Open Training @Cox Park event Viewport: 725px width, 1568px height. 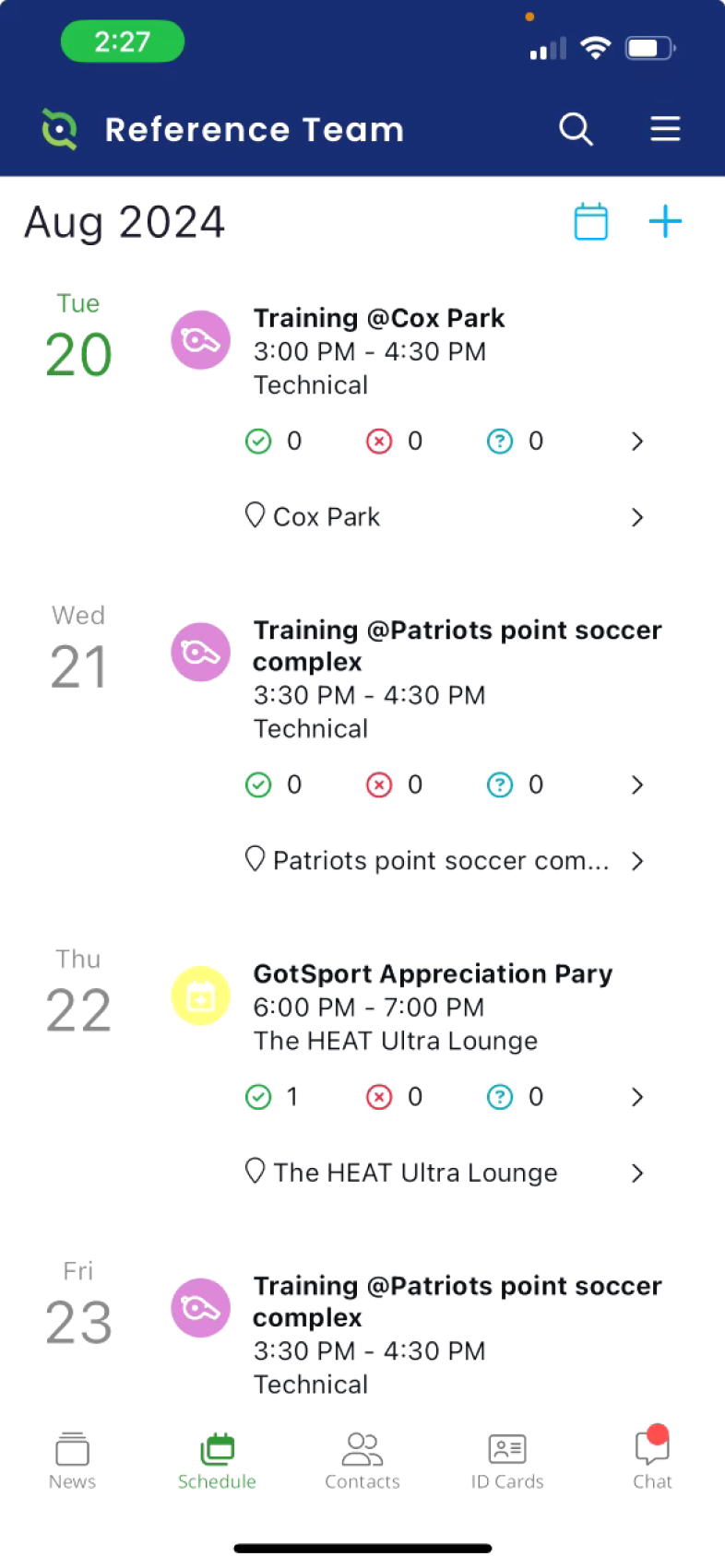379,318
